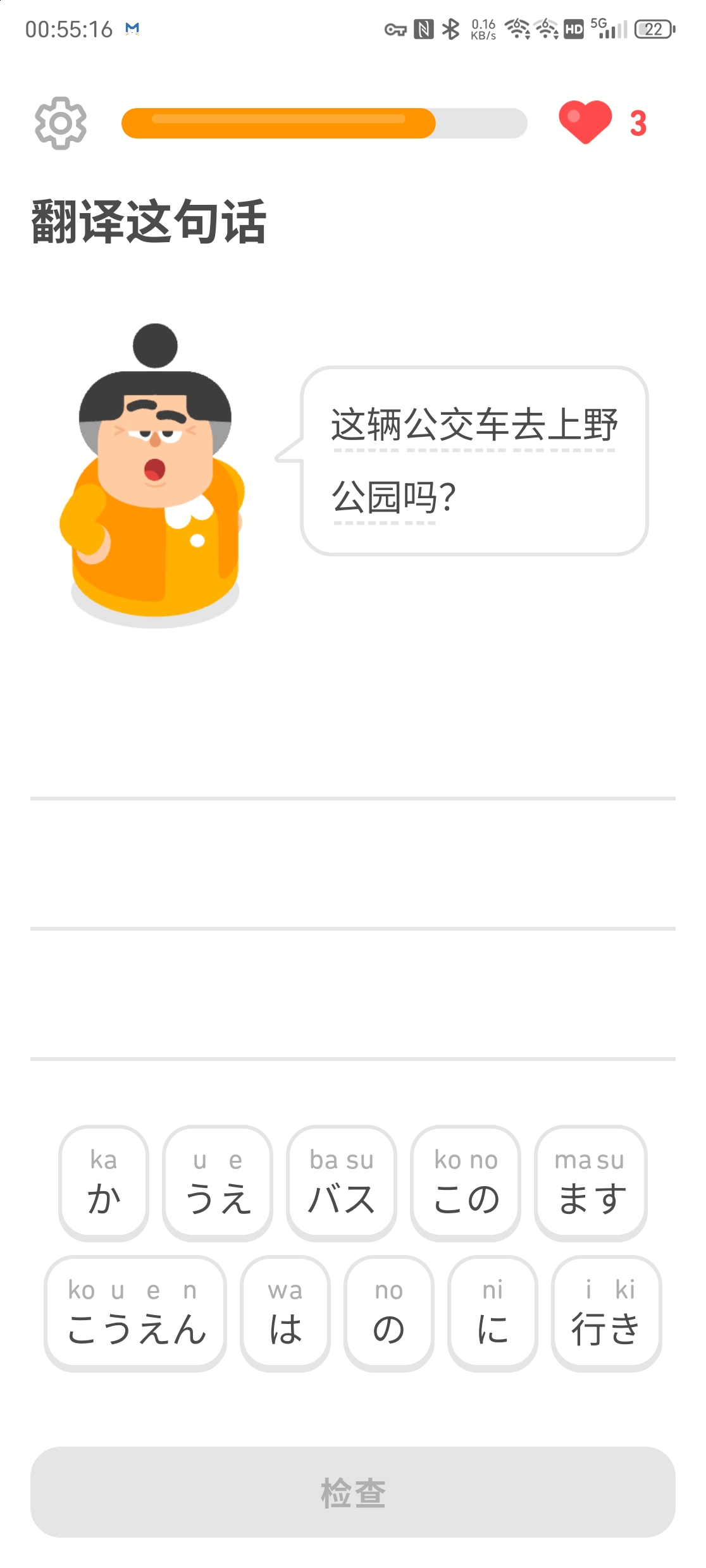Tap the 检查 check button
This screenshot has height=1568, width=706.
coord(353,1491)
